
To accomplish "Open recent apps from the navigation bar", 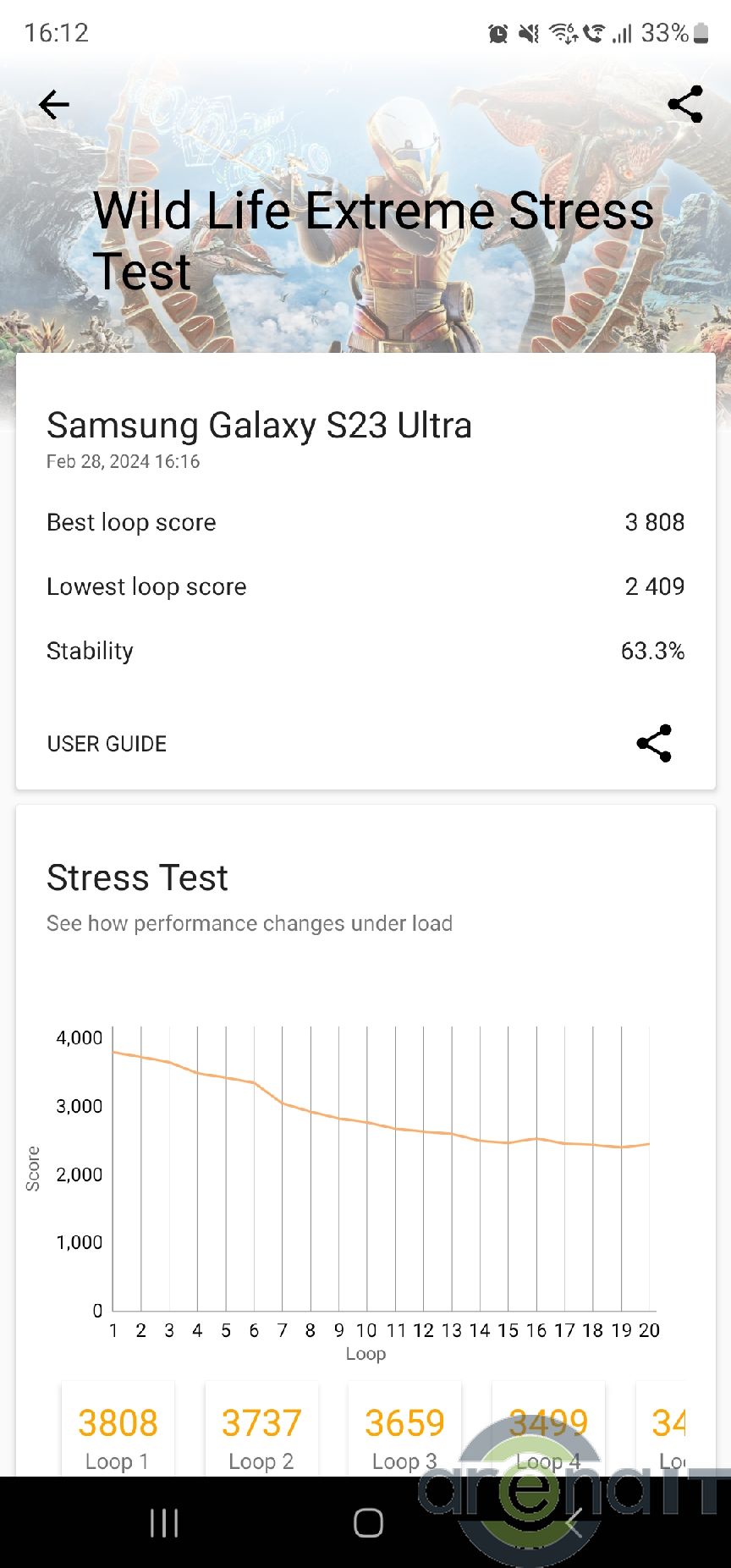I will [164, 1523].
